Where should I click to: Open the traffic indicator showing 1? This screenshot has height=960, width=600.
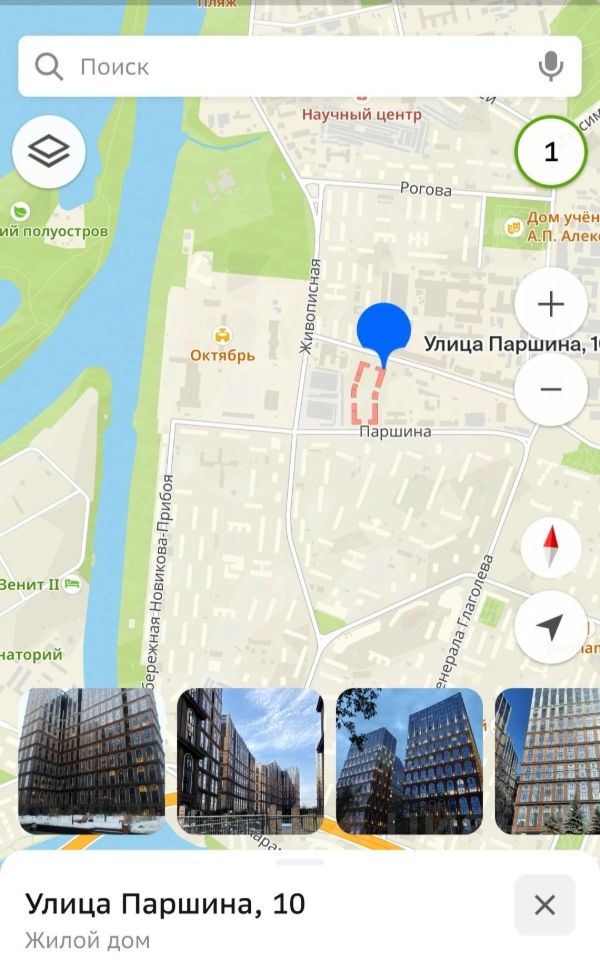[x=551, y=151]
